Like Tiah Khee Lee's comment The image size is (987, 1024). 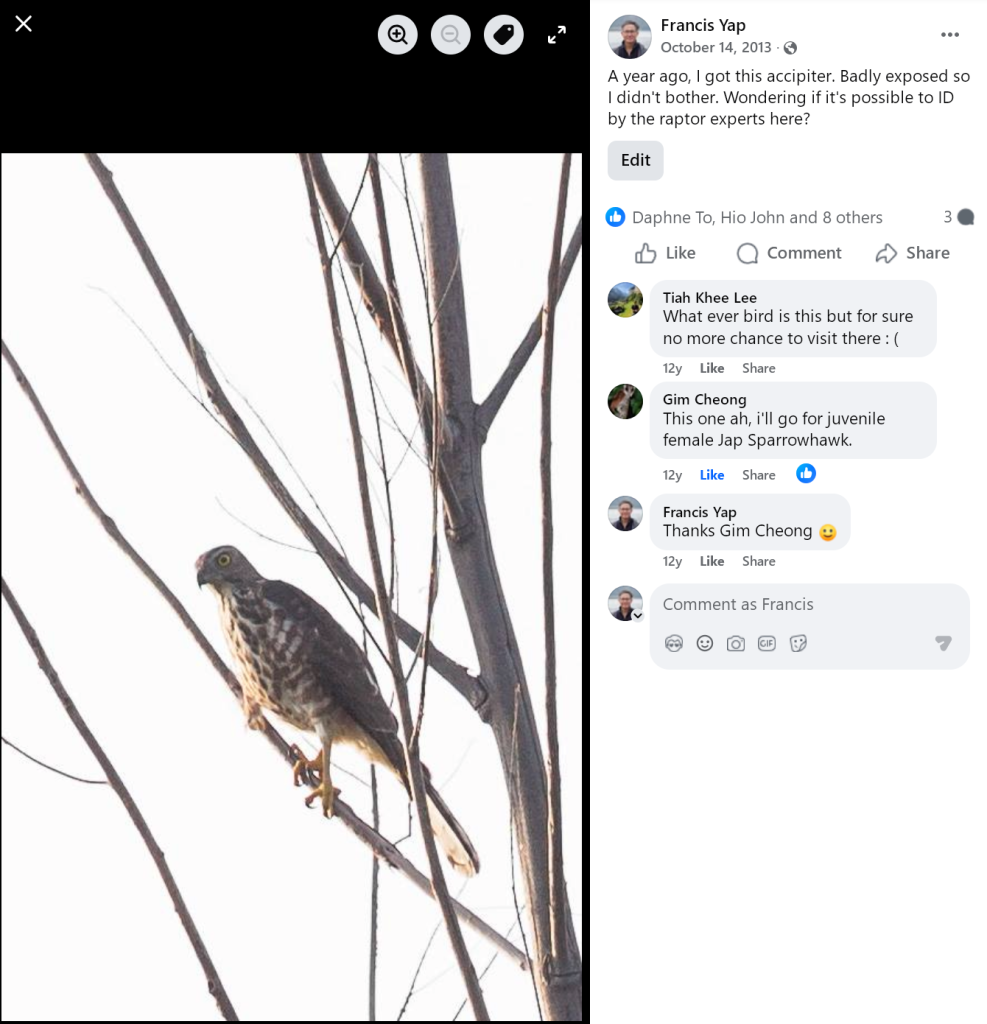coord(711,368)
